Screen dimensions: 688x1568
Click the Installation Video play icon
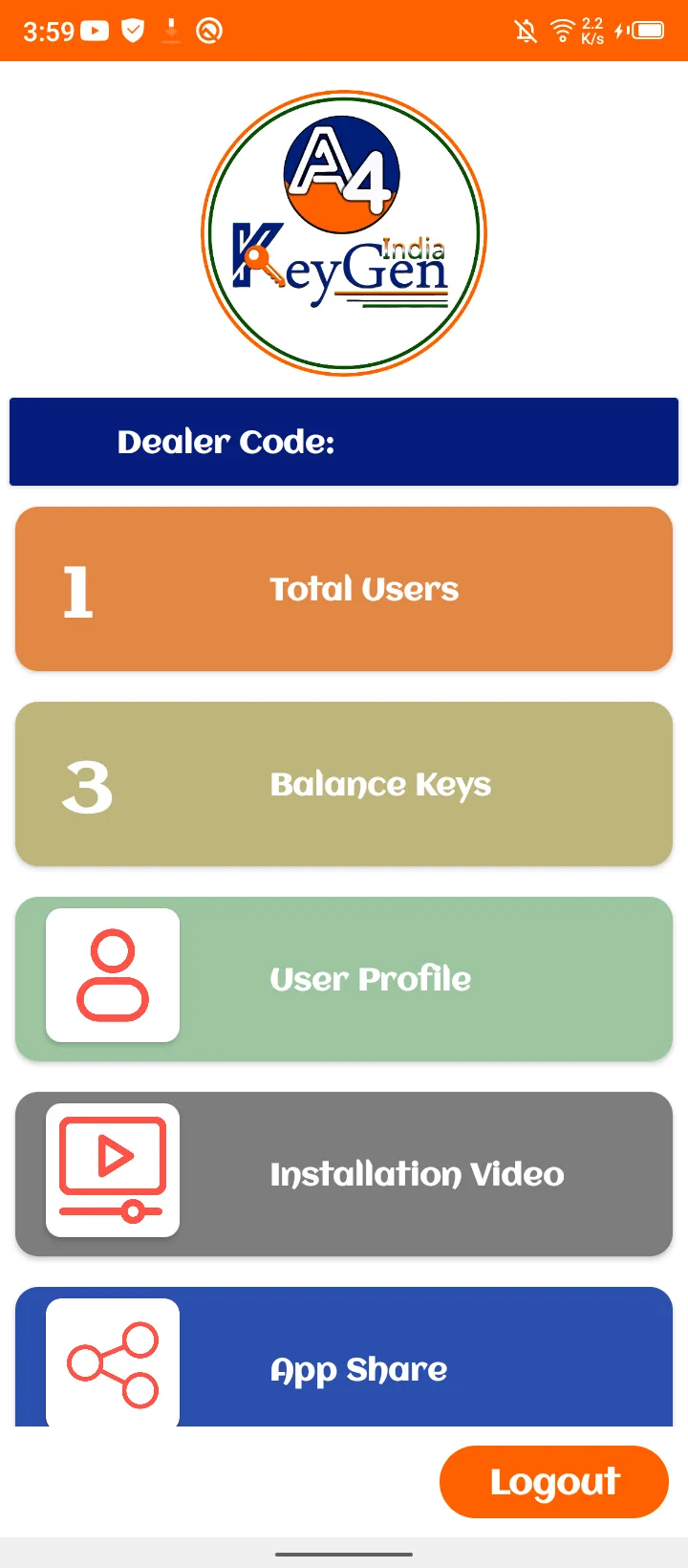click(112, 1169)
